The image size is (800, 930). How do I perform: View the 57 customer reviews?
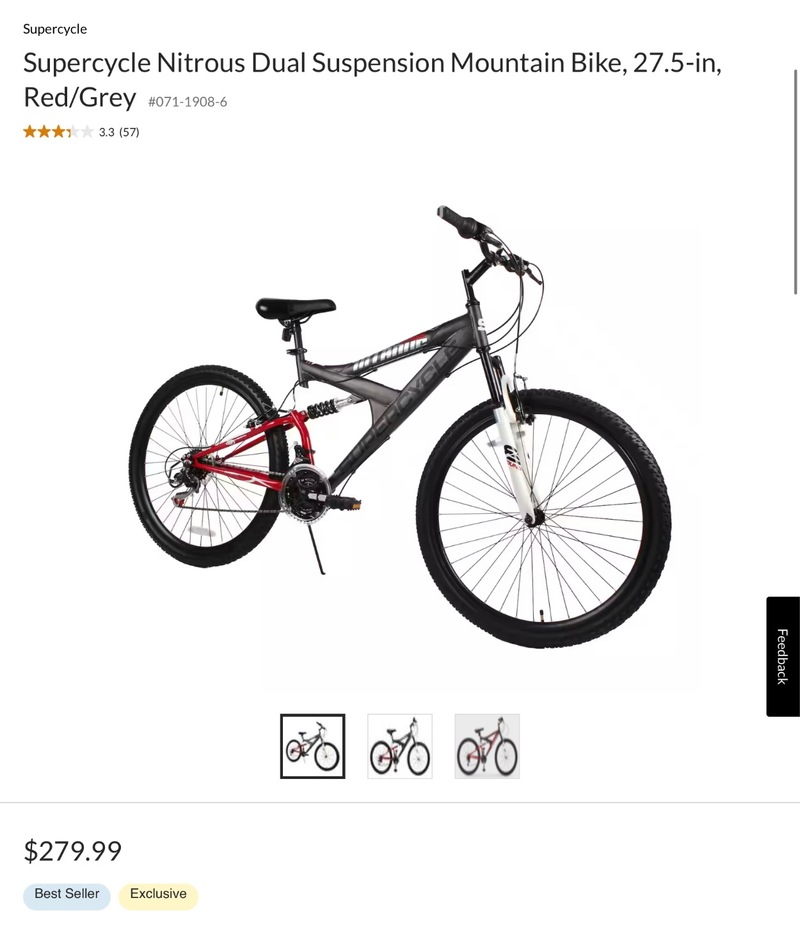130,130
